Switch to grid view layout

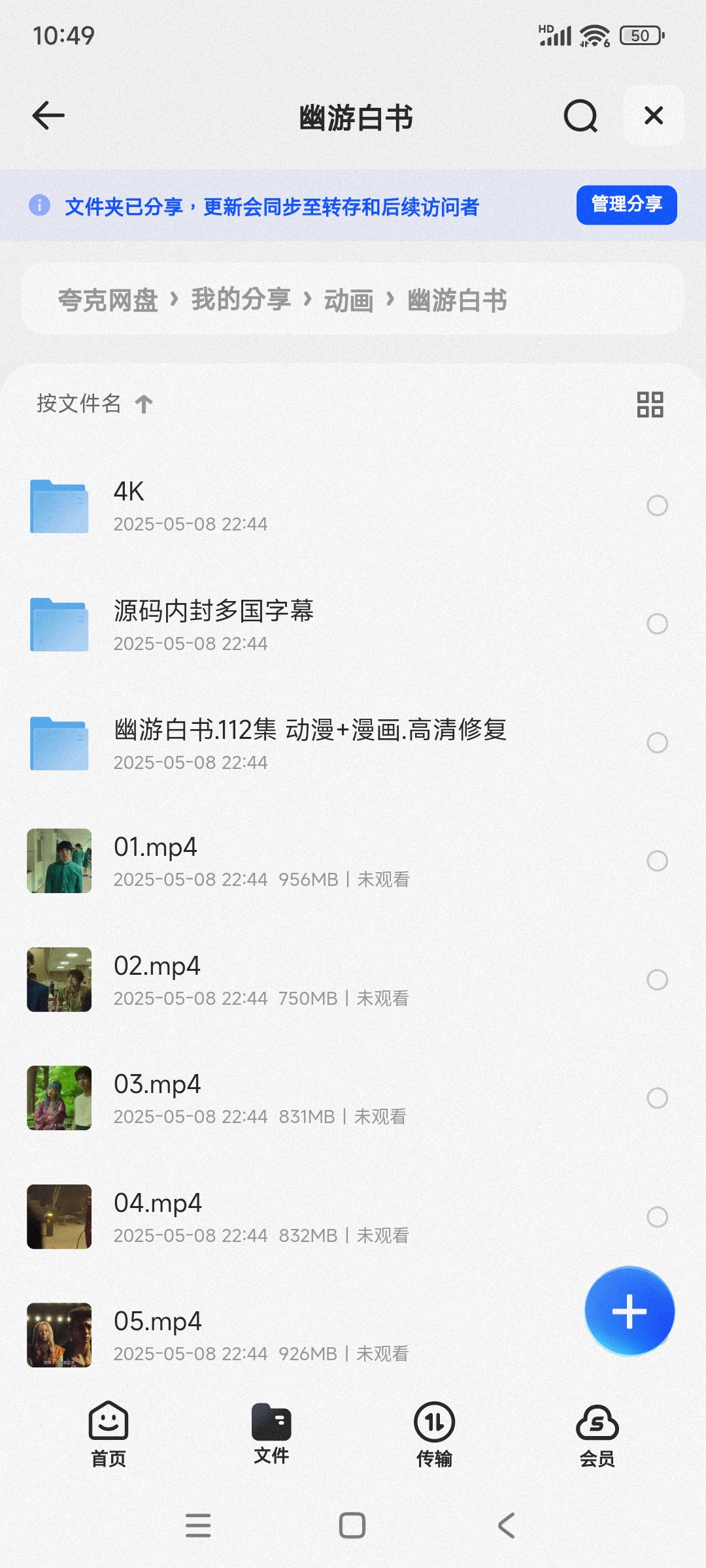point(650,404)
